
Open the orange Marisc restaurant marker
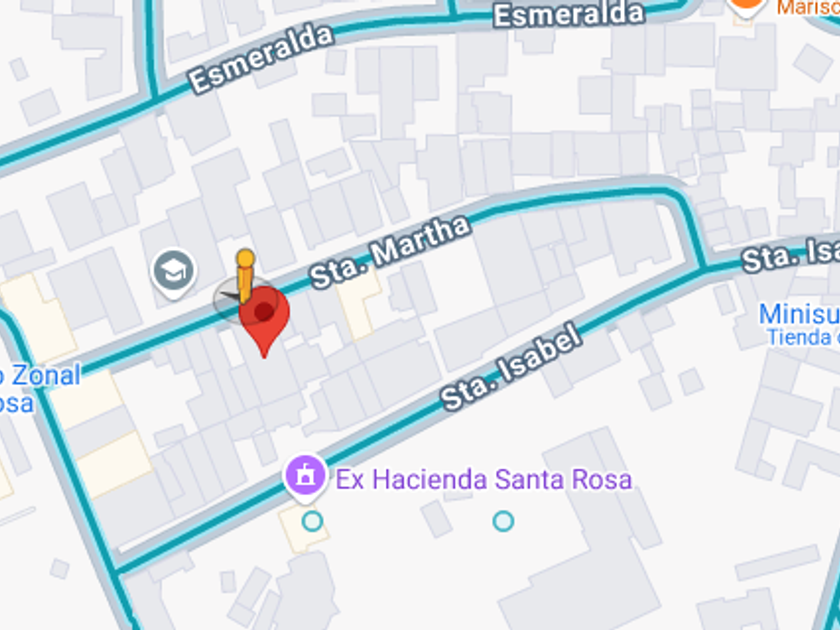pyautogui.click(x=746, y=8)
